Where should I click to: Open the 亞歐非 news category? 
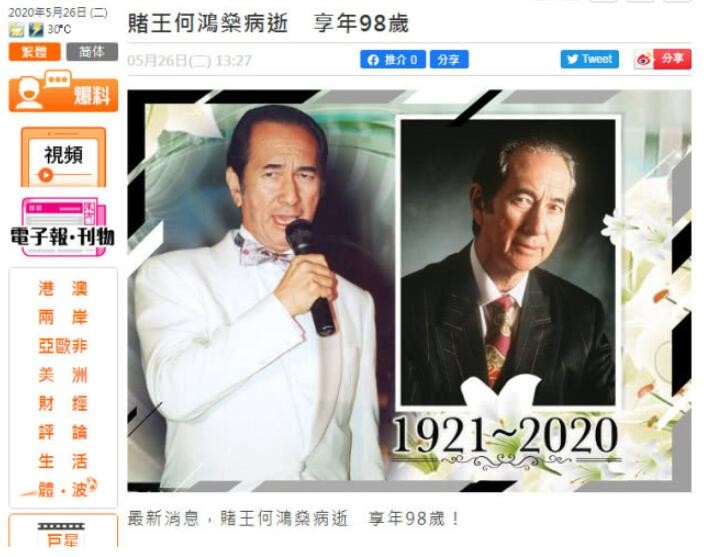(63, 346)
